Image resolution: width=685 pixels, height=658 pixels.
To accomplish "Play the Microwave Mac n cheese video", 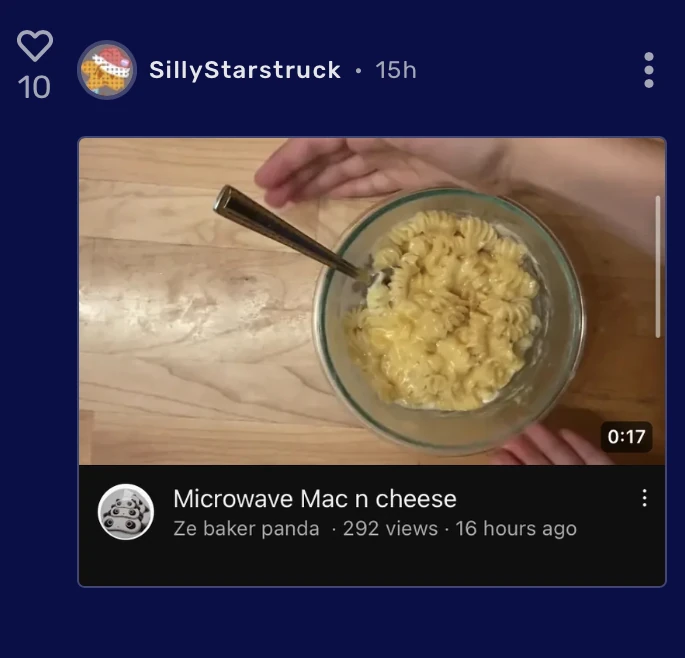I will (371, 301).
